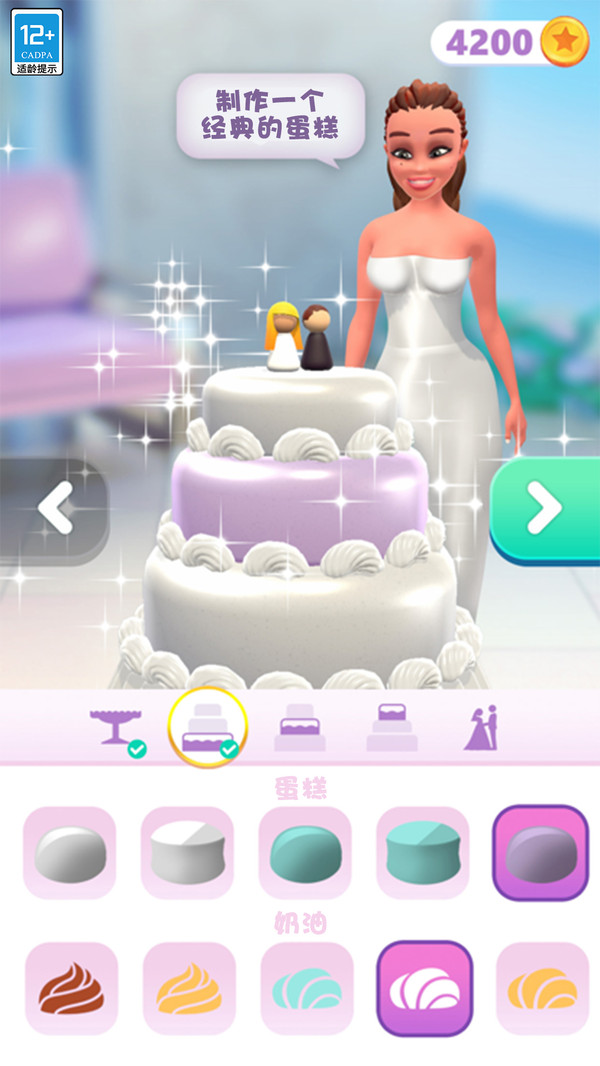Image resolution: width=600 pixels, height=1066 pixels.
Task: Open the bride and groom topper step
Action: [x=481, y=727]
